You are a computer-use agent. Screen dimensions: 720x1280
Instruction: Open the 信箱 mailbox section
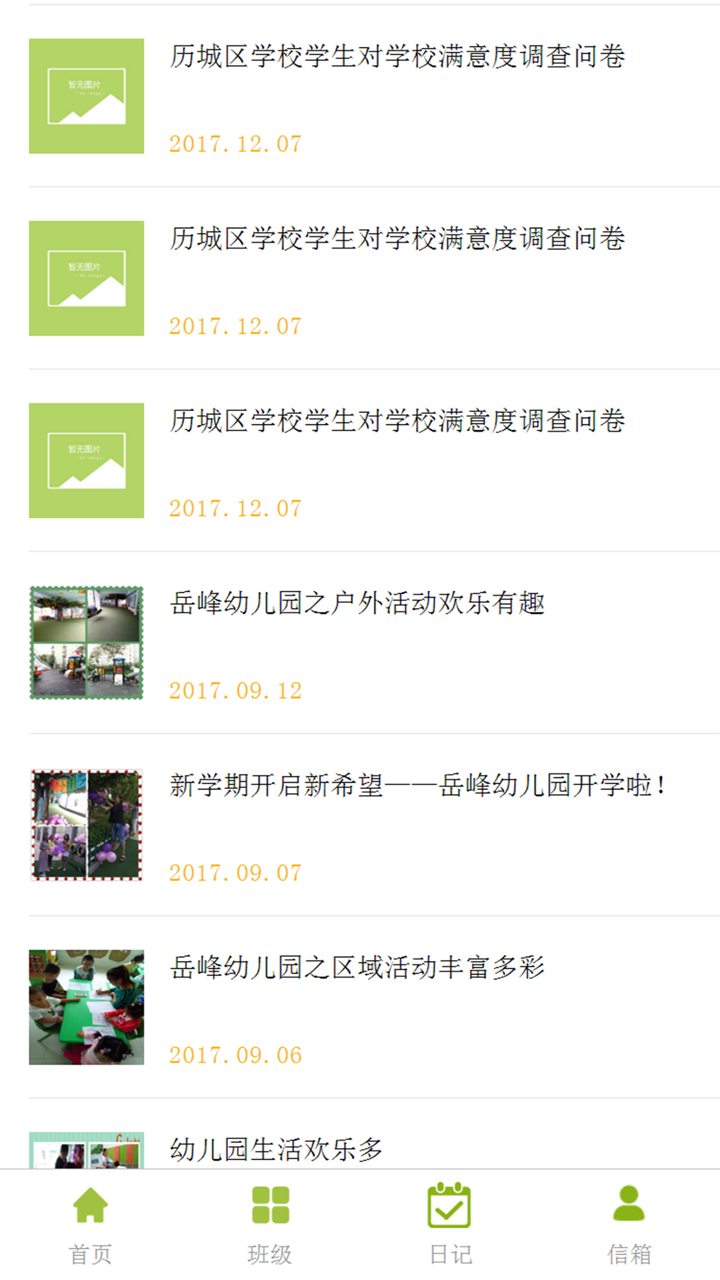tap(629, 1225)
